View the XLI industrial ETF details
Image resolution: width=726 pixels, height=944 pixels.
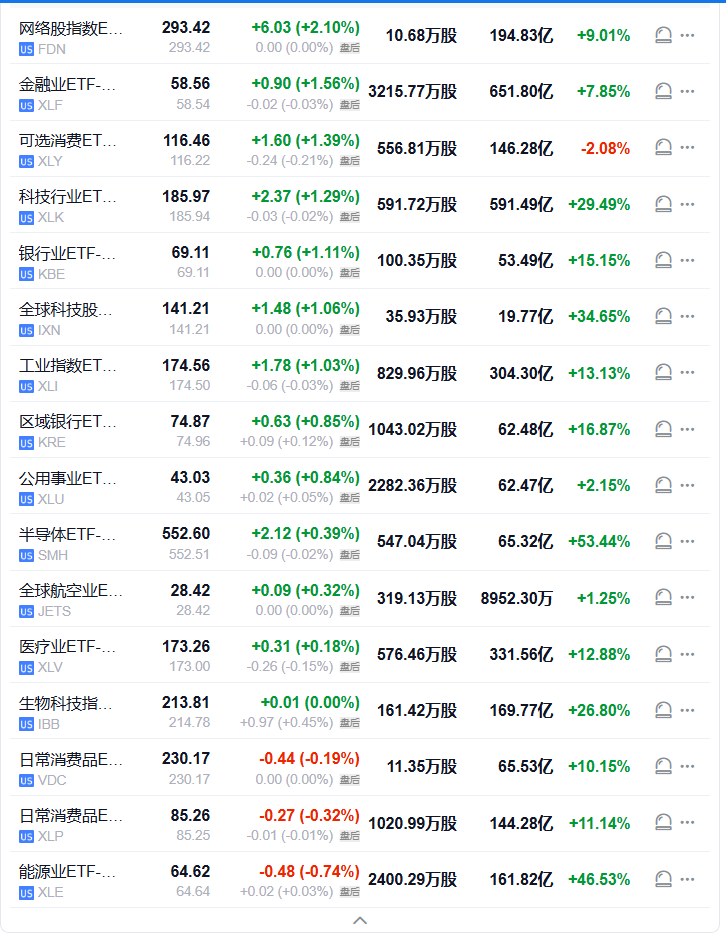(x=359, y=373)
